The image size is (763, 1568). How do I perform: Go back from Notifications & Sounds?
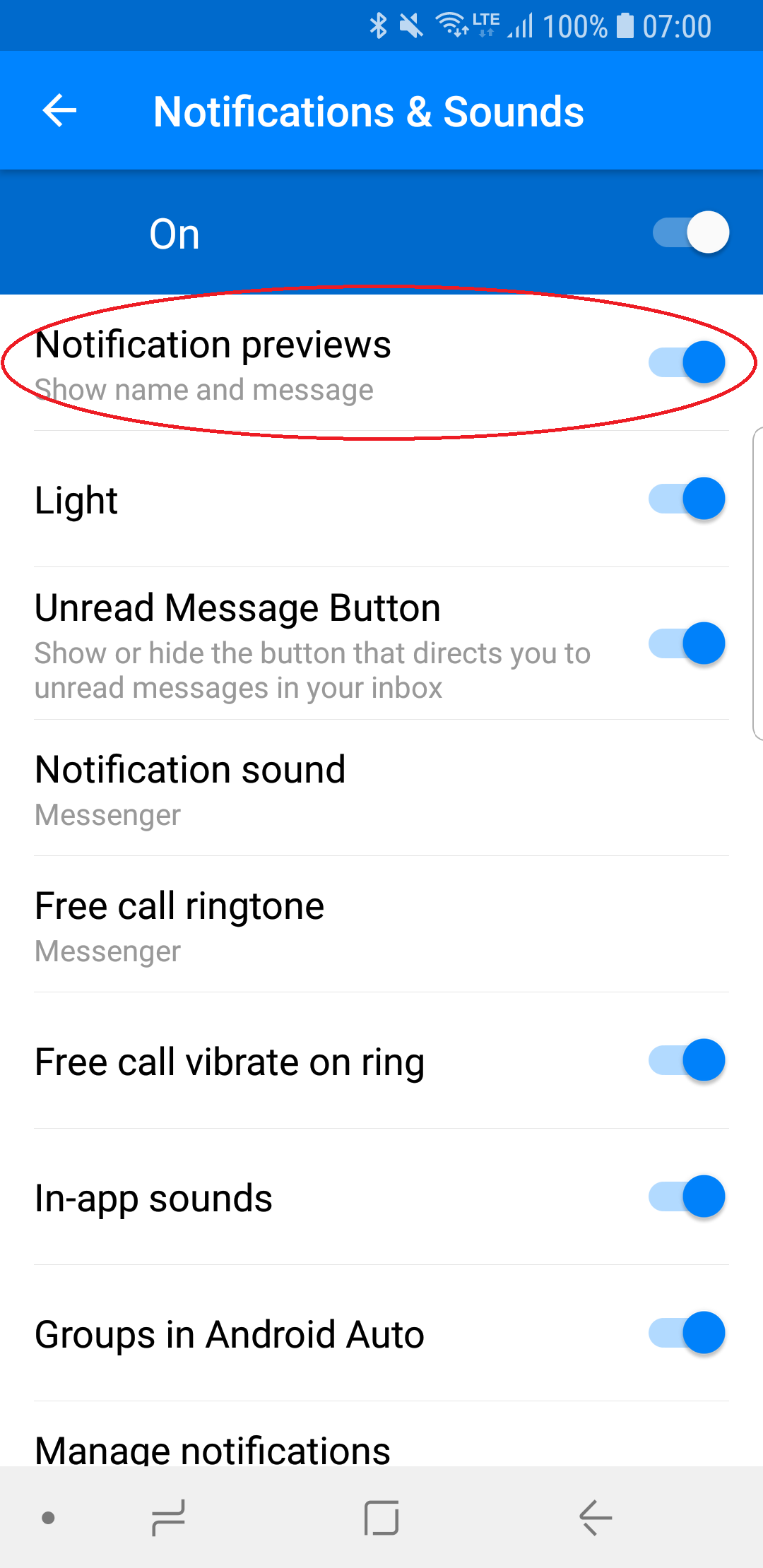coord(59,111)
